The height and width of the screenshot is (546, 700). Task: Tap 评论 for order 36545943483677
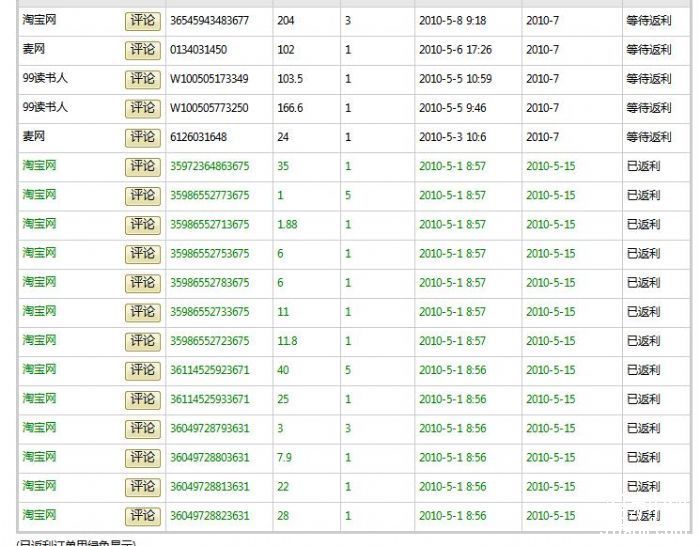pyautogui.click(x=142, y=20)
